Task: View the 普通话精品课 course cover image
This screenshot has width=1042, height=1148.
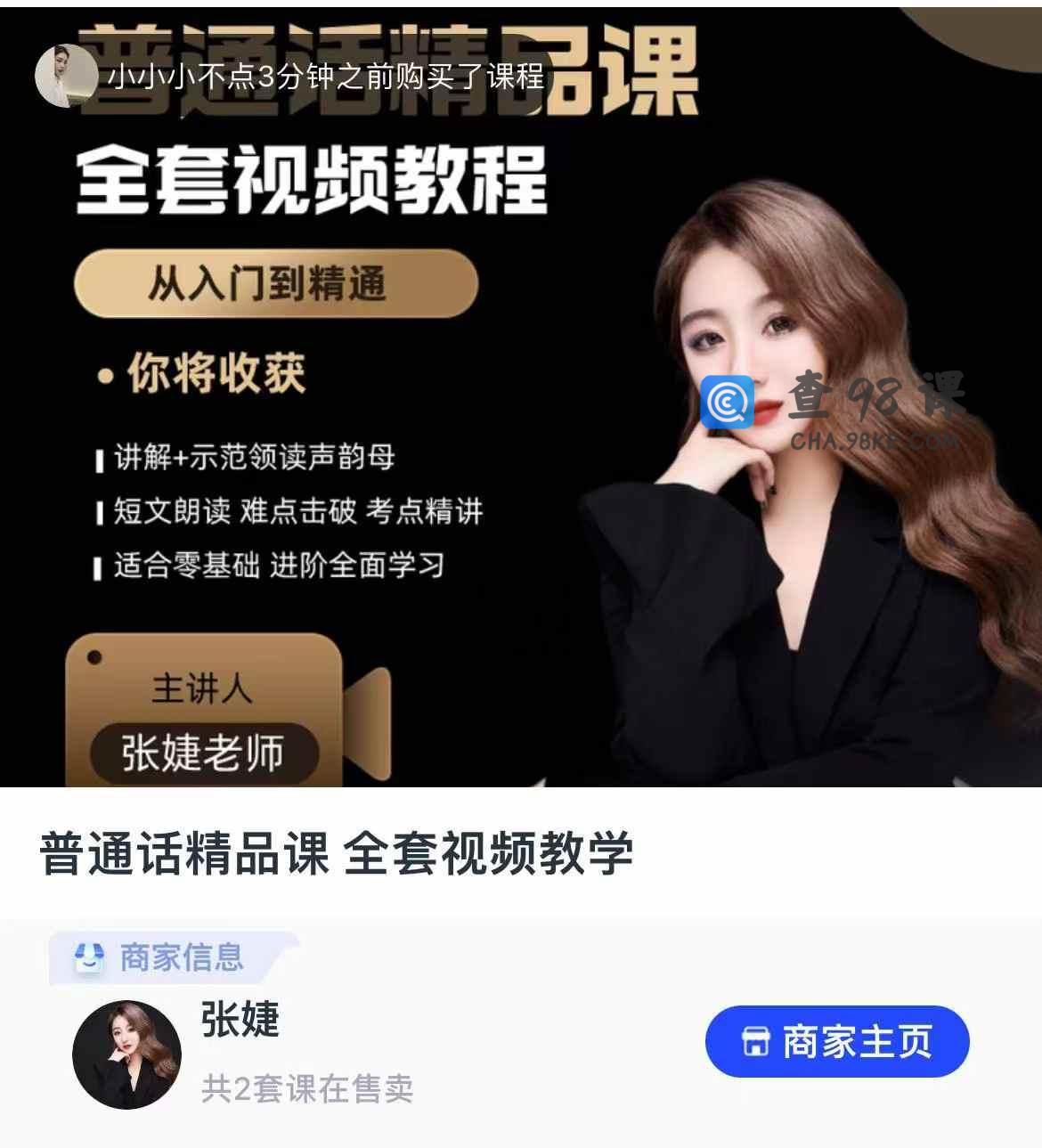Action: click(521, 401)
